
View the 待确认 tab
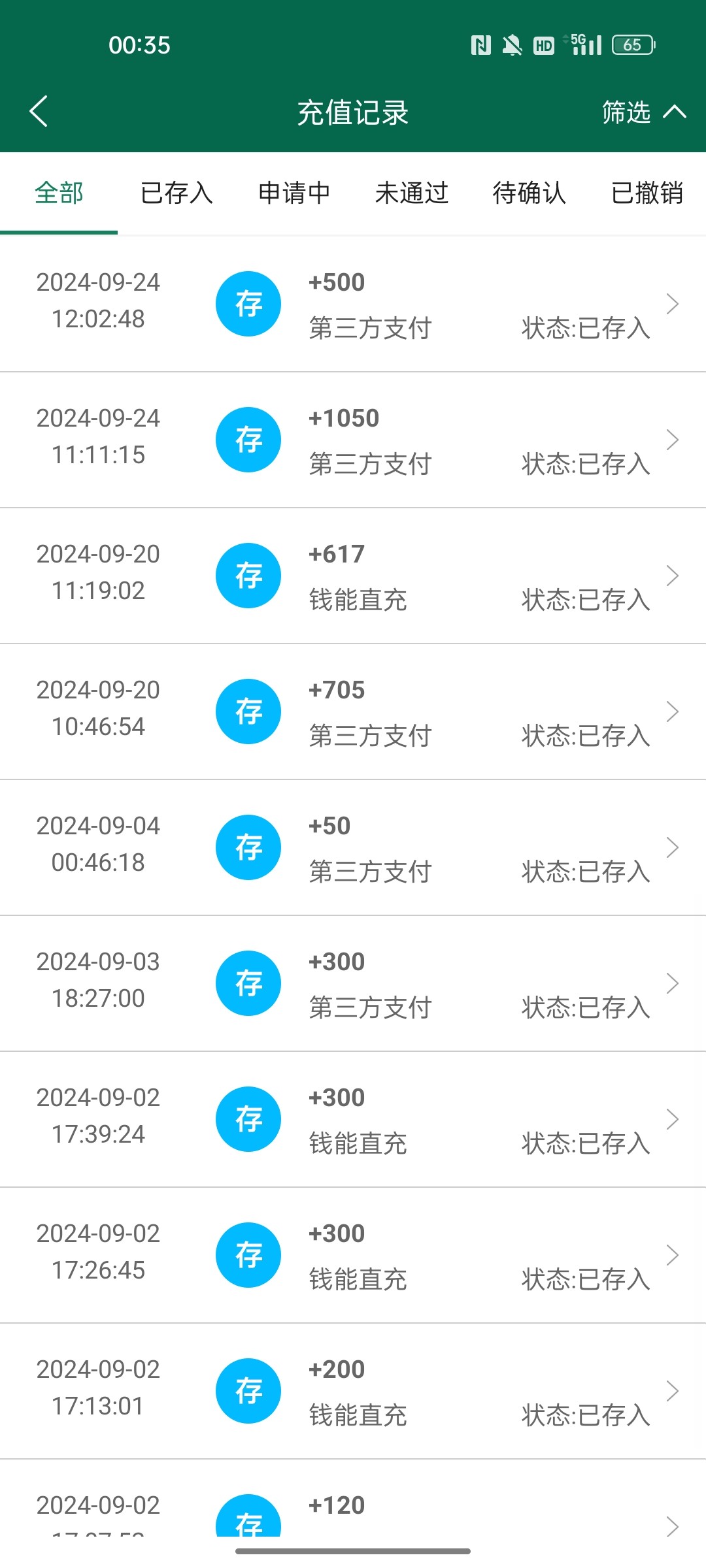pos(529,193)
